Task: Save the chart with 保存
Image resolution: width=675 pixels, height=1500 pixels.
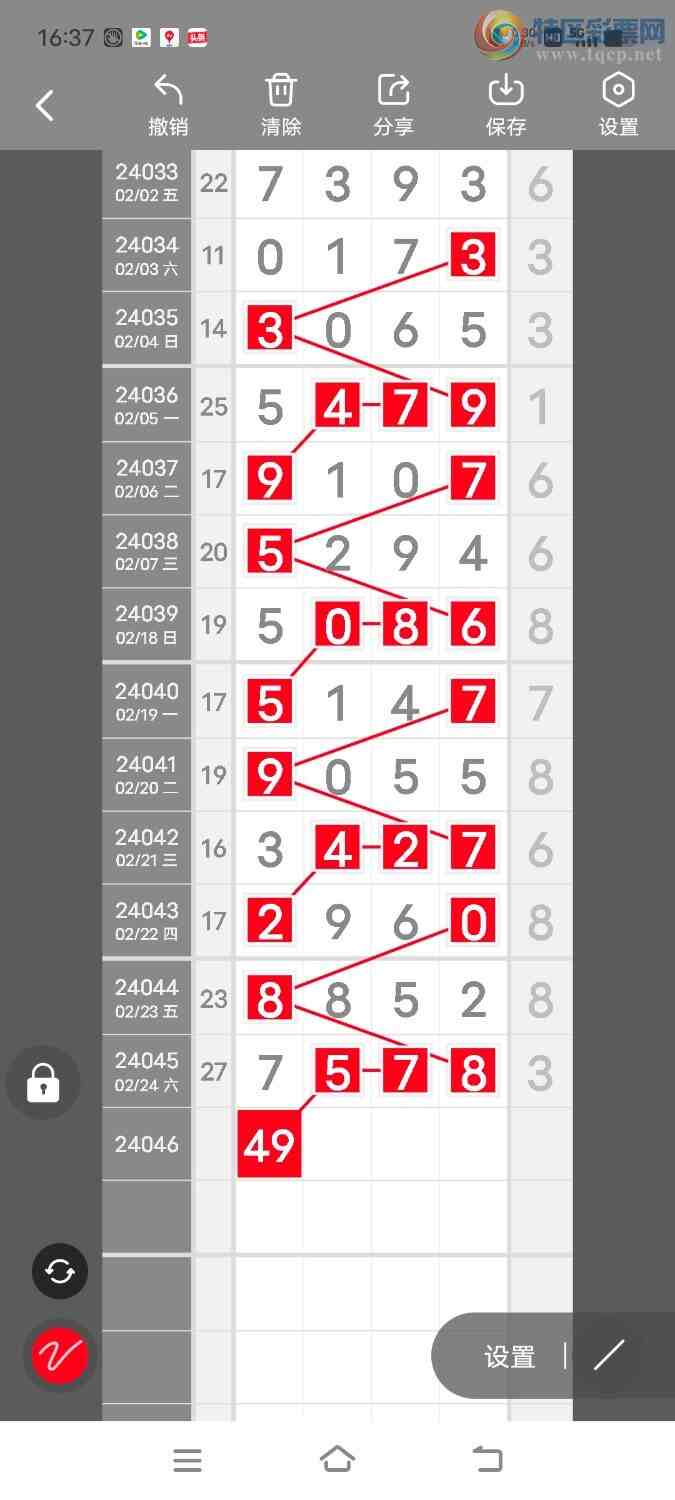Action: (506, 105)
